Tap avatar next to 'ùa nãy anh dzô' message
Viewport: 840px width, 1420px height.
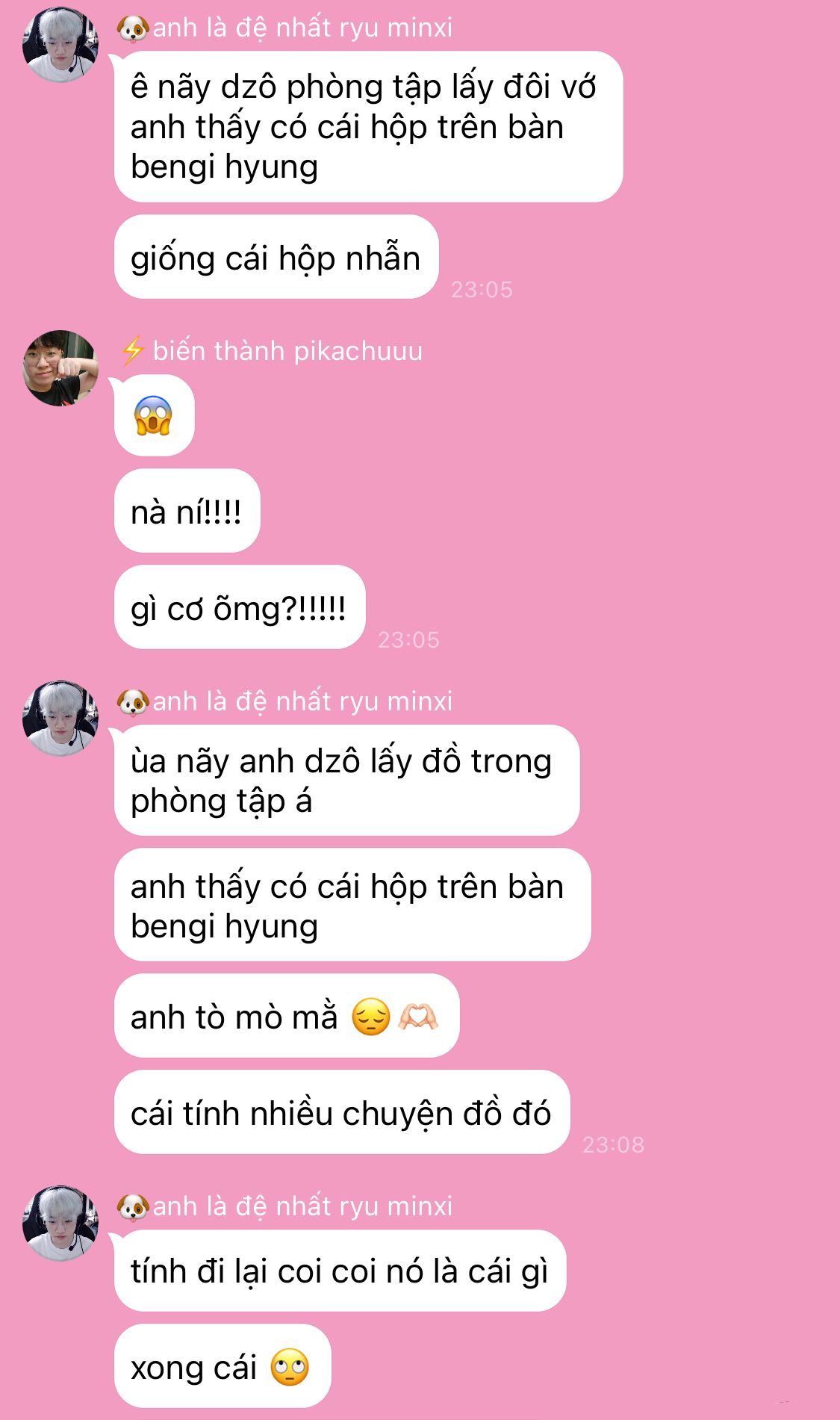pos(60,718)
